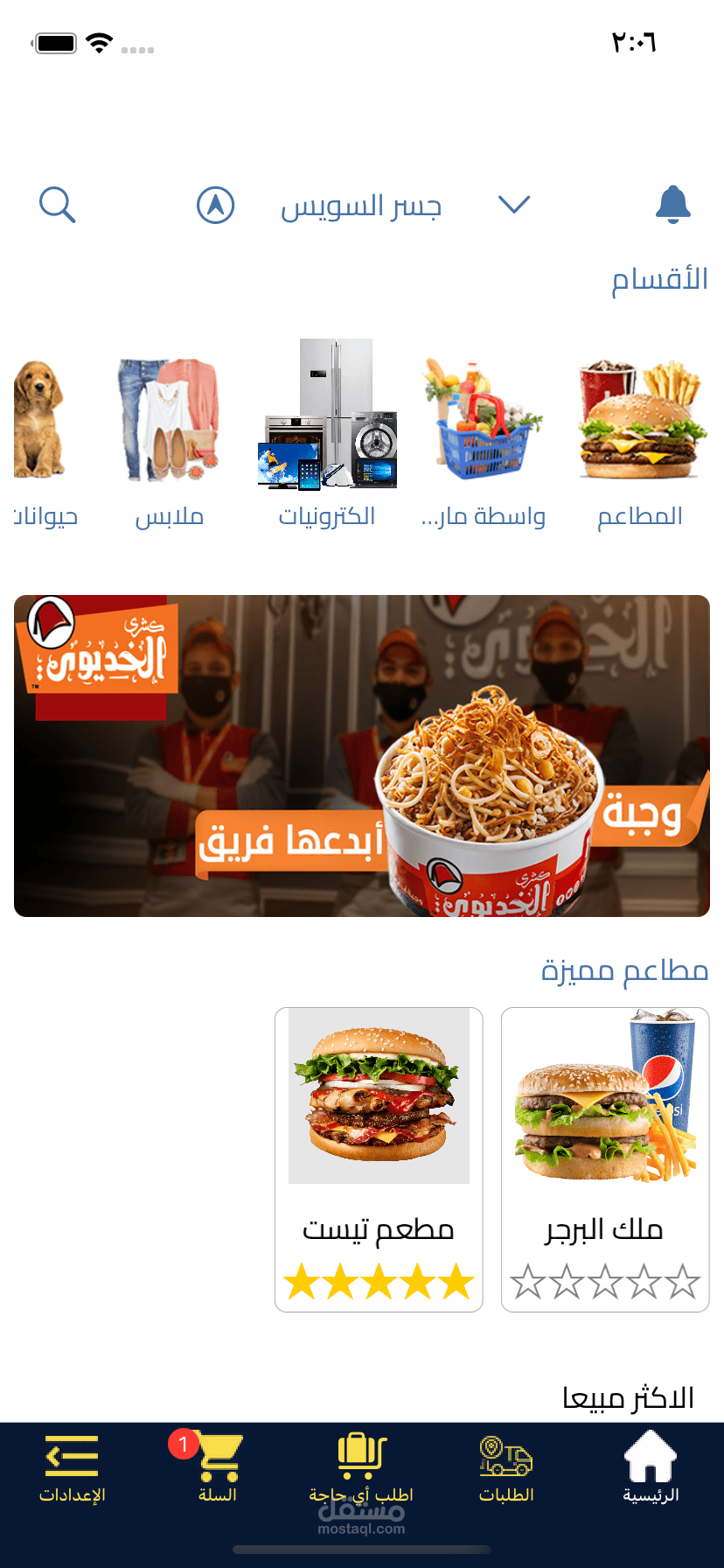Tap the location compass icon
This screenshot has height=1568, width=724.
(x=215, y=205)
